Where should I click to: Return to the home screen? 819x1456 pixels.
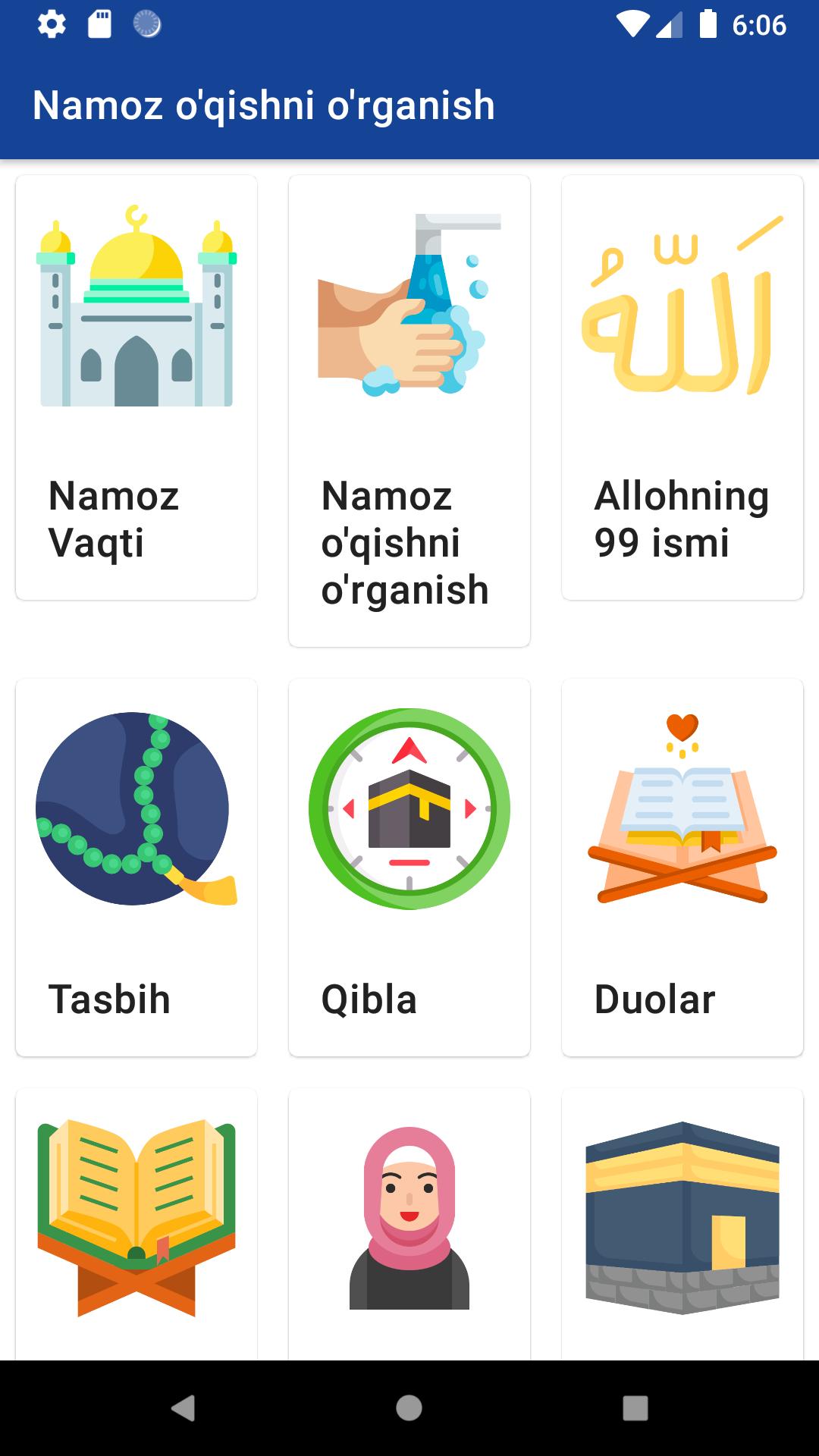409,1408
